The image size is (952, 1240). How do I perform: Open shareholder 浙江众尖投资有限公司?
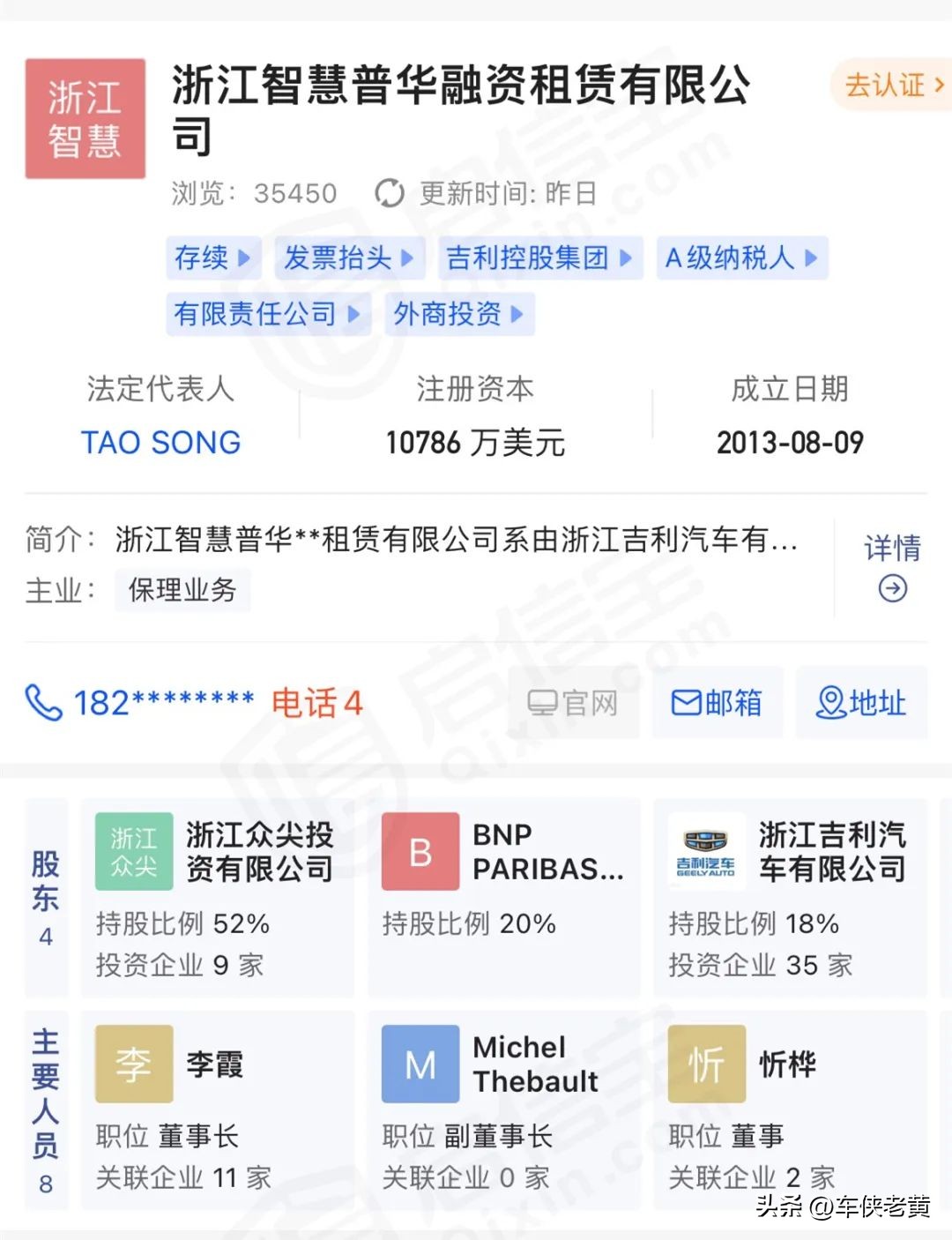click(x=217, y=898)
